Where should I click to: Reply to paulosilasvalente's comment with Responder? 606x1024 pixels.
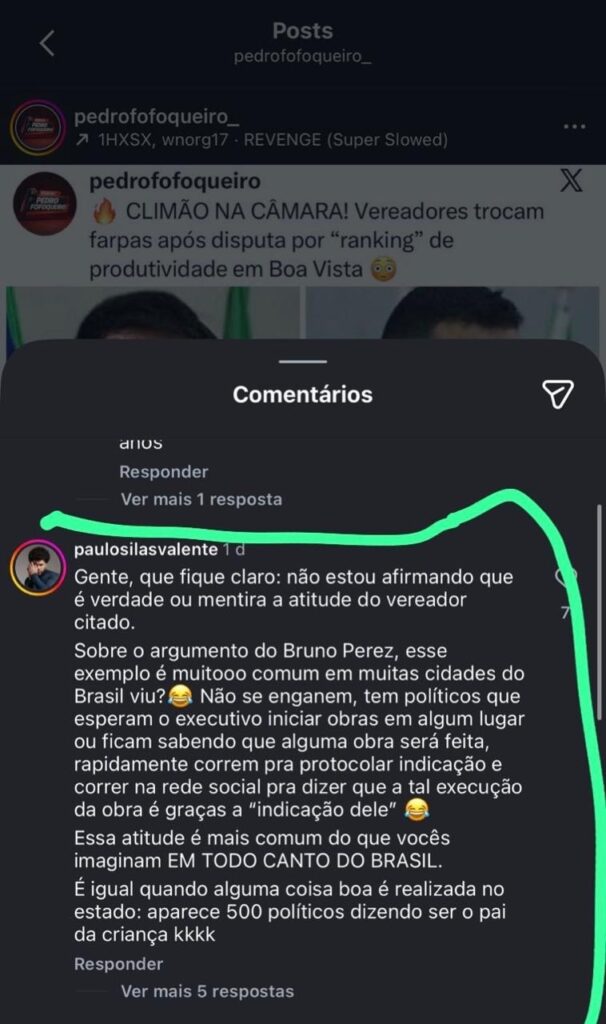(118, 964)
